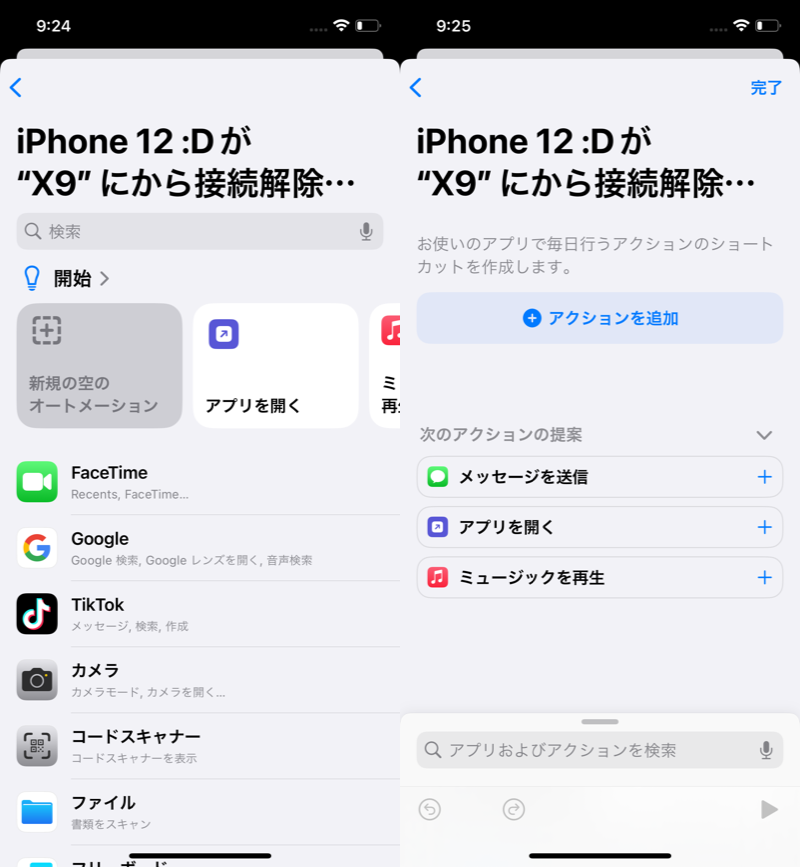Tap the アクションを追加 button

600,318
